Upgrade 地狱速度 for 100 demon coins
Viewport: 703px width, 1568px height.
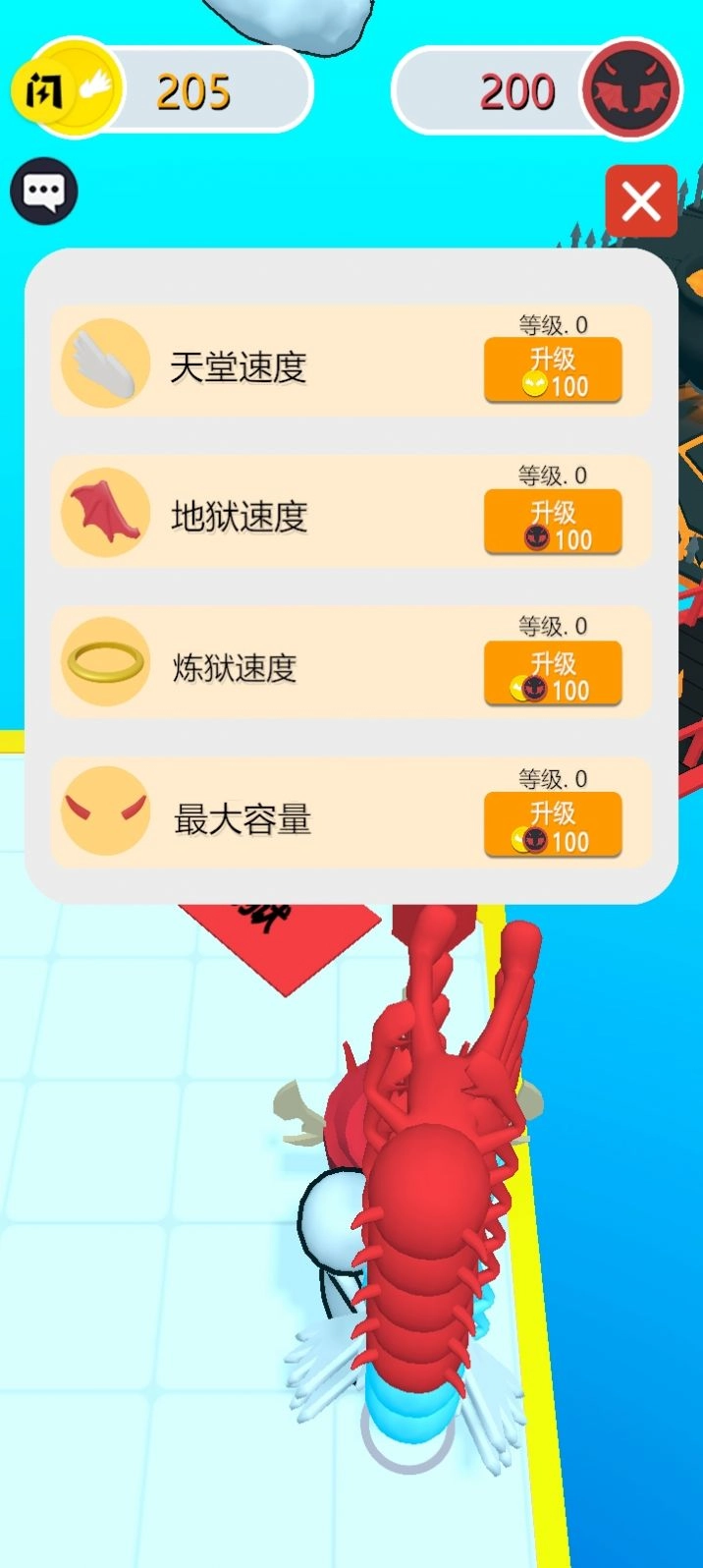[553, 523]
